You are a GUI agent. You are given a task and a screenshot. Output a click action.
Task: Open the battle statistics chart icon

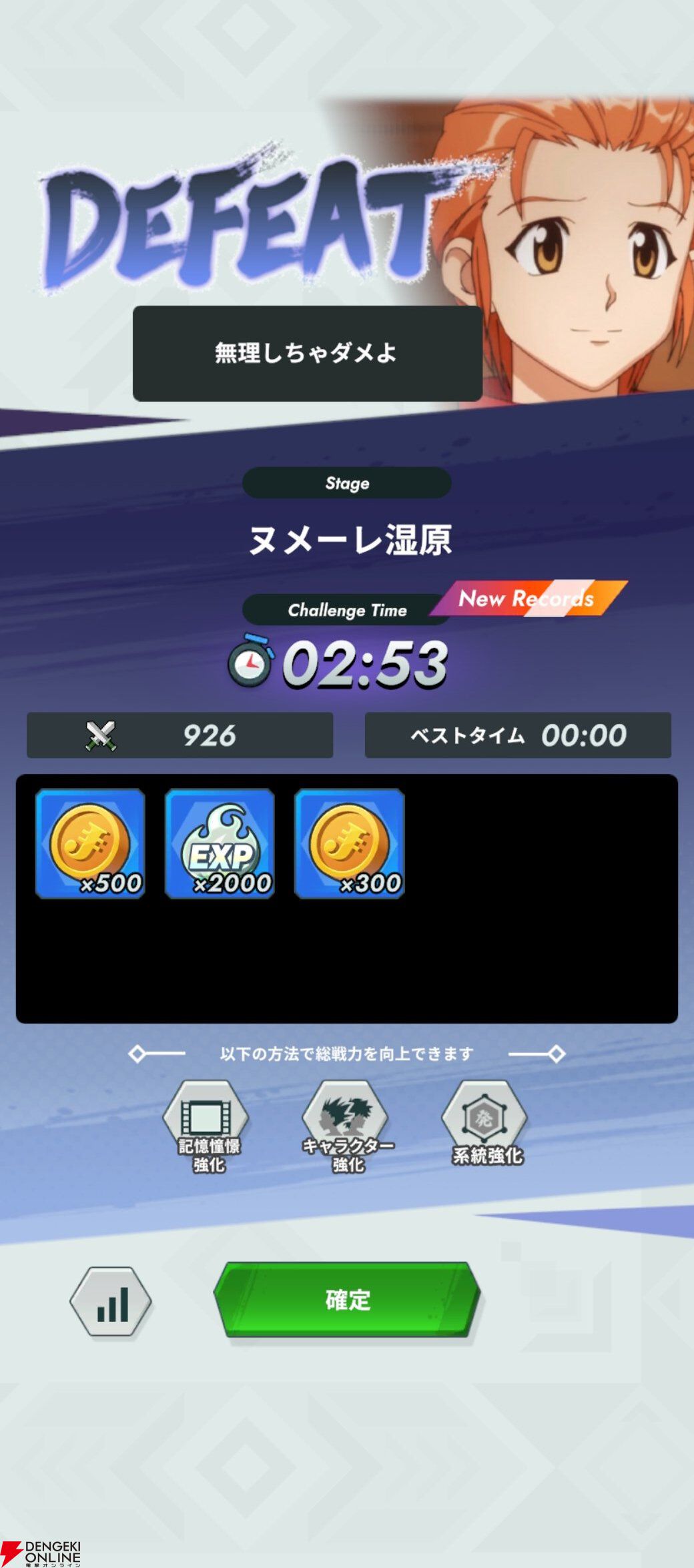(x=111, y=1302)
